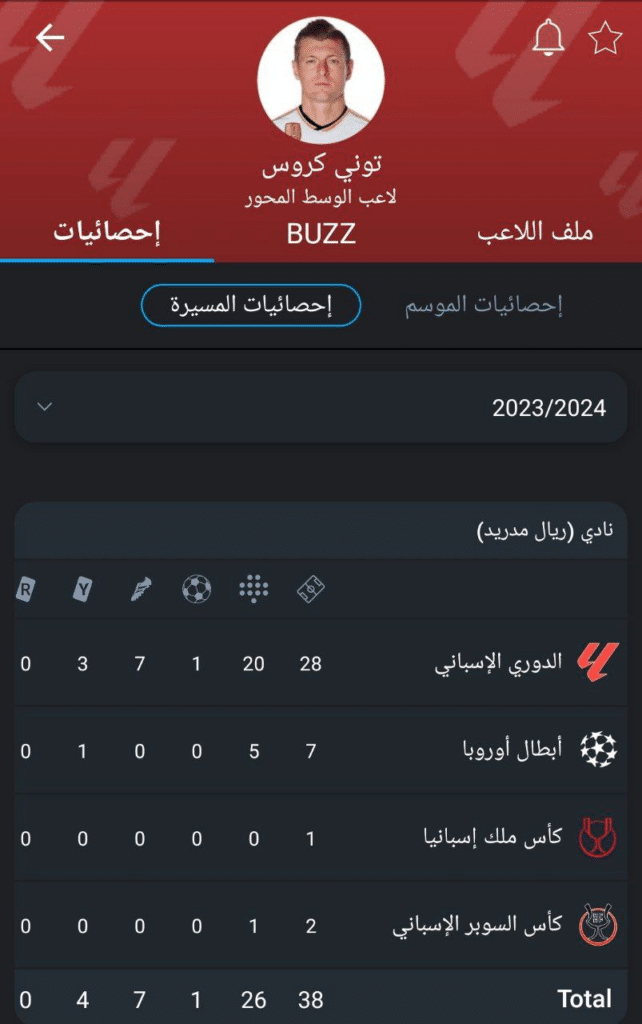Screen dimensions: 642x1024
Task: Show إحصائيات الموسم season statistics
Action: pos(484,306)
